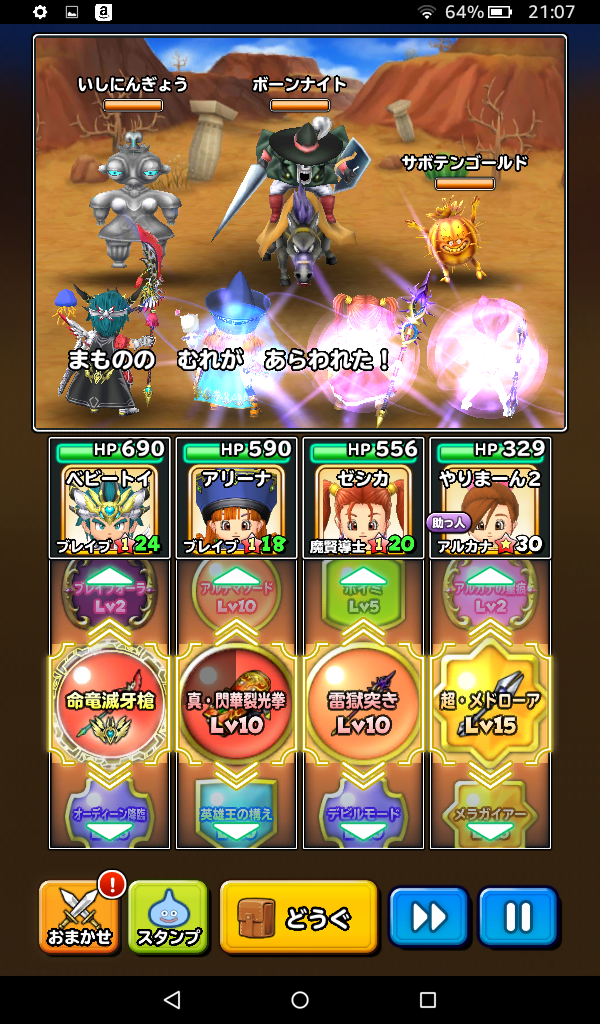This screenshot has width=600, height=1024.
Task: Pause the battle
Action: (x=517, y=916)
